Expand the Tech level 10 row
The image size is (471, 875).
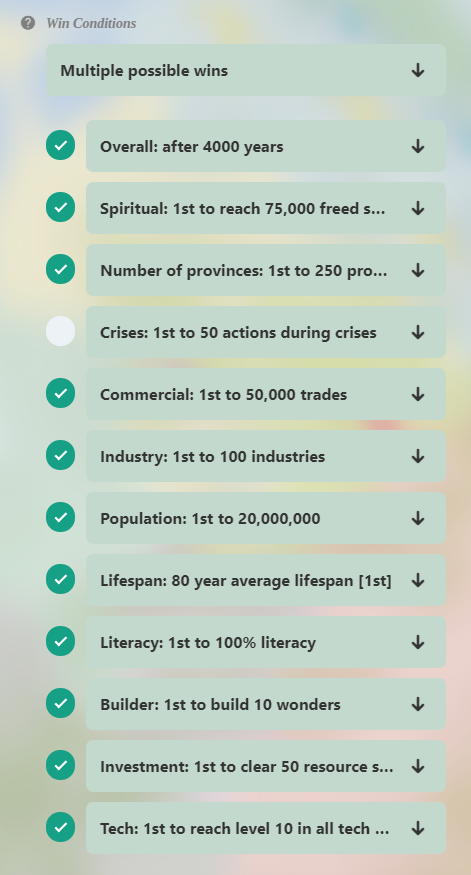pyautogui.click(x=266, y=828)
